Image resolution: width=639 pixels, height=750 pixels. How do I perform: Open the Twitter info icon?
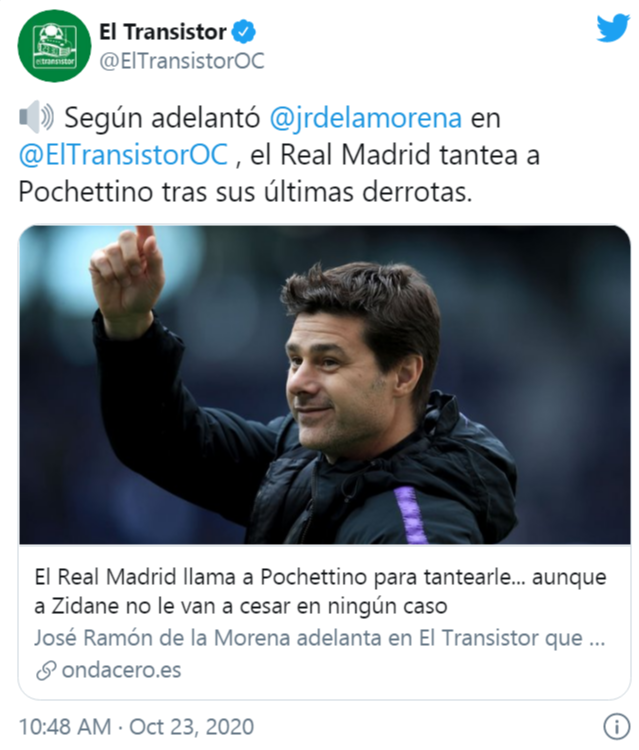coord(615,726)
